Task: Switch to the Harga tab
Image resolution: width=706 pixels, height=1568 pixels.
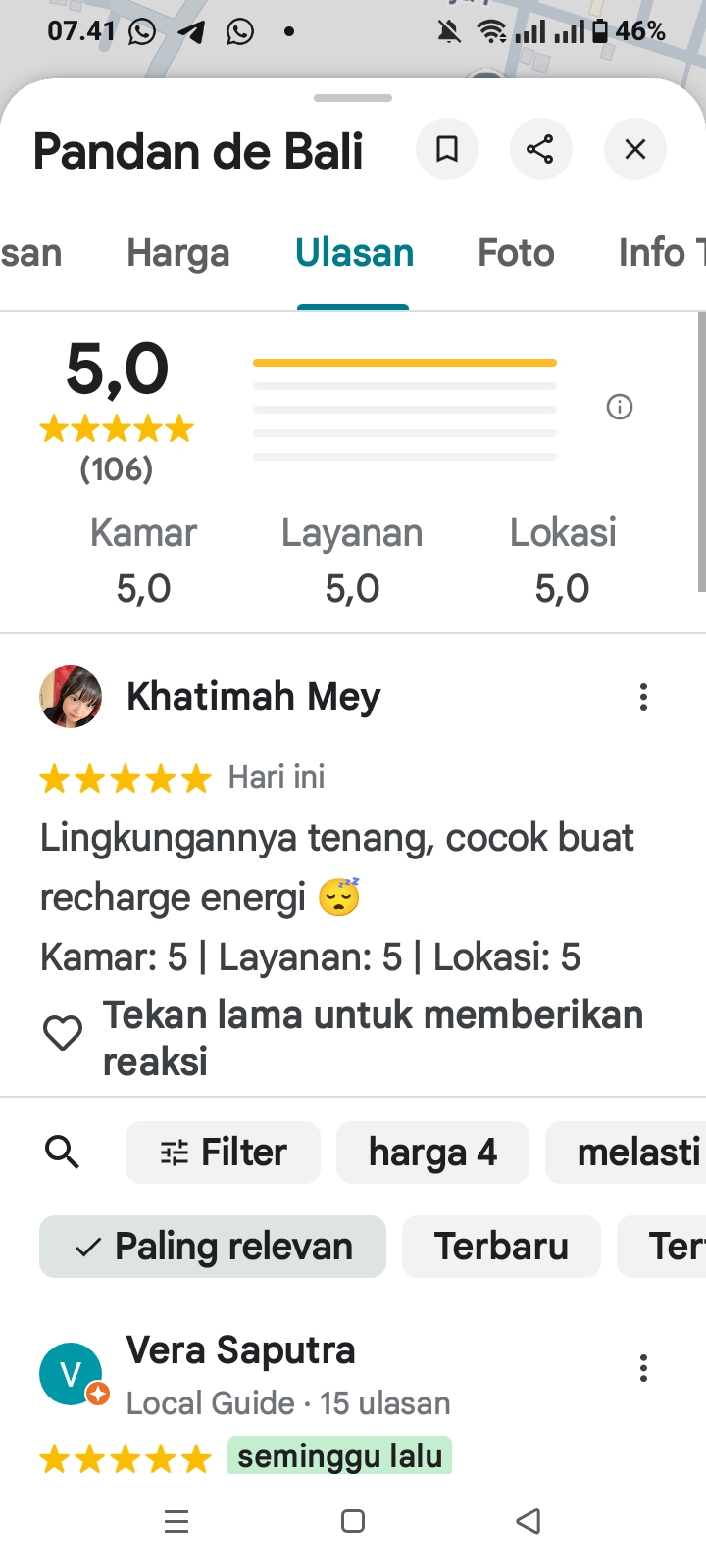Action: pos(177,253)
